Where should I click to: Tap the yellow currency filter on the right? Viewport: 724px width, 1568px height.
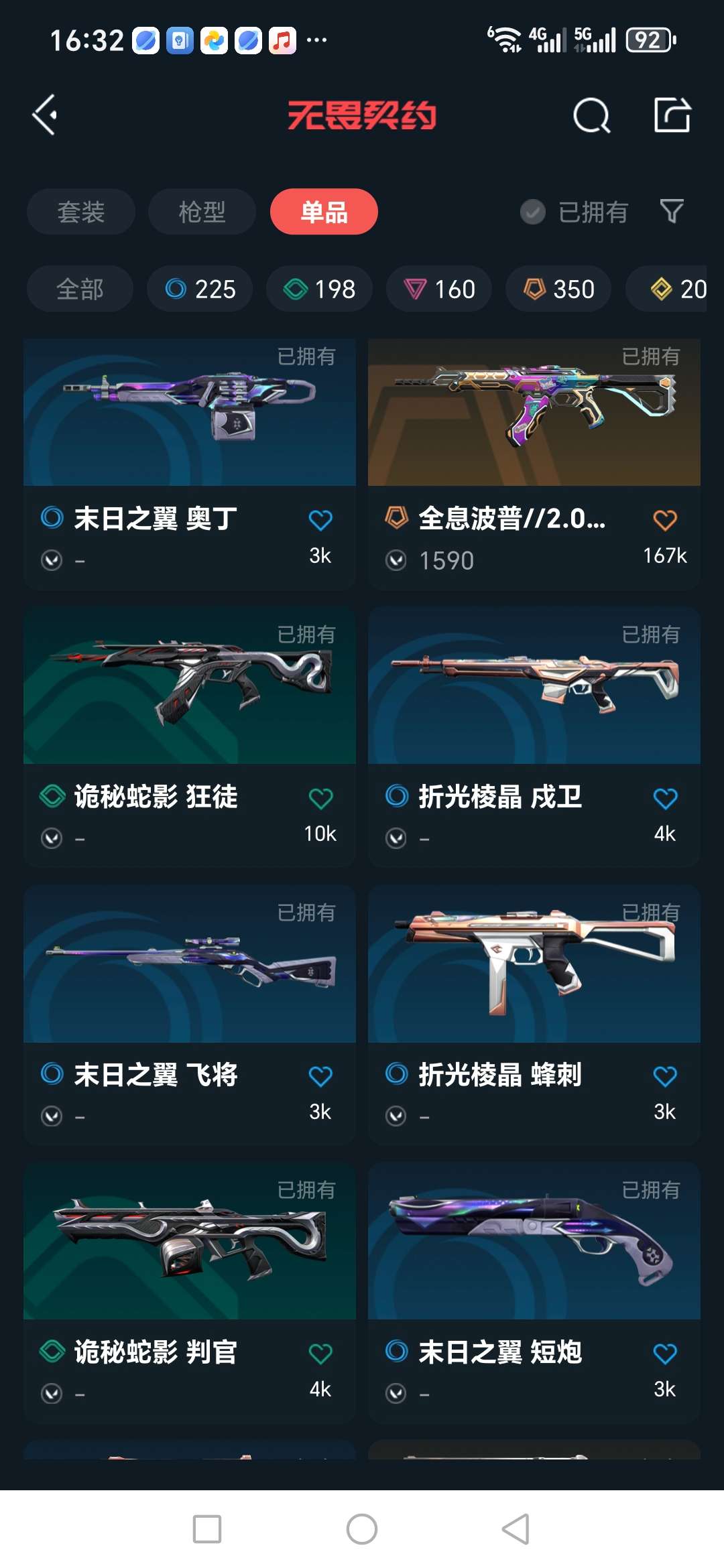pyautogui.click(x=672, y=289)
